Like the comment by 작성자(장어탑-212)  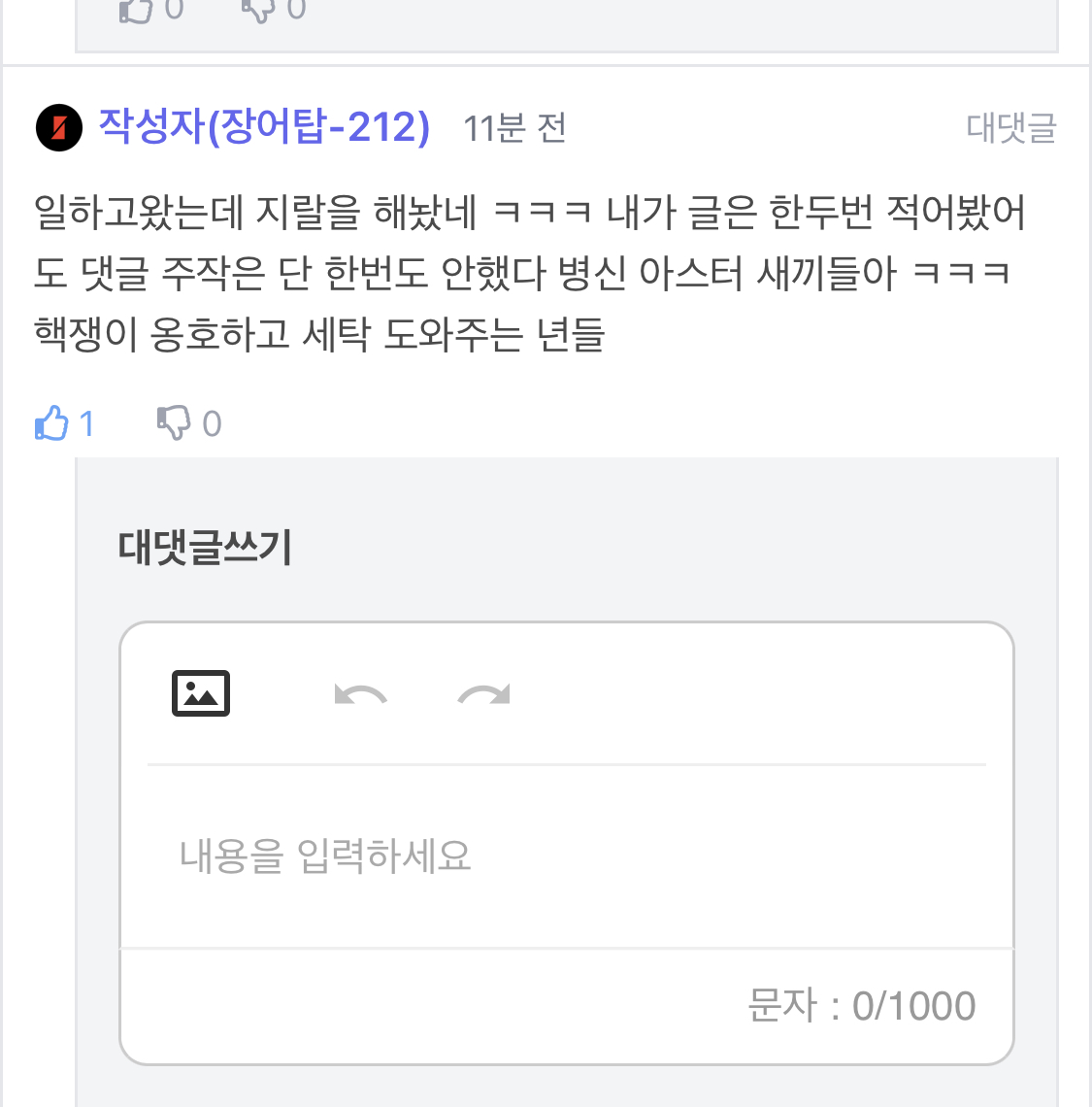point(52,423)
